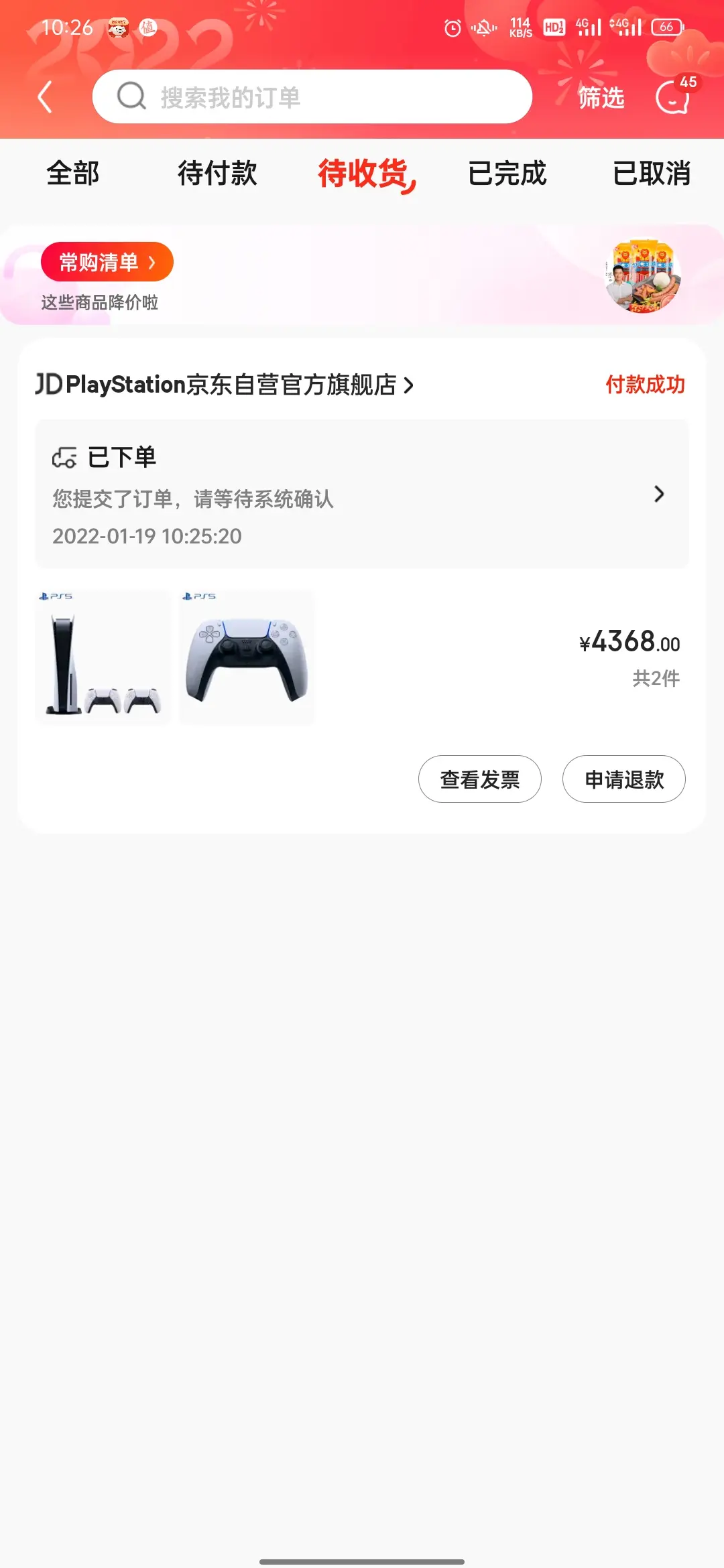The height and width of the screenshot is (1568, 724).
Task: Open the 已取消 orders tab
Action: pos(652,174)
